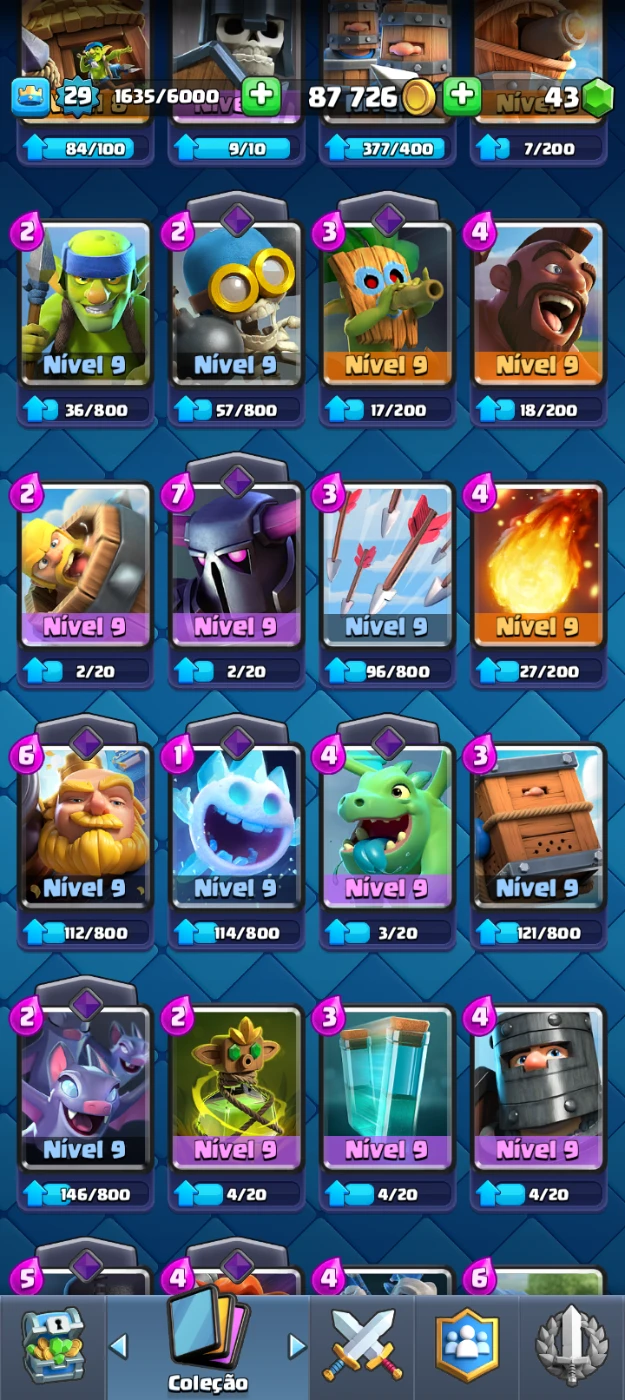Select the Bats card
This screenshot has height=1400, width=625.
(86, 1090)
